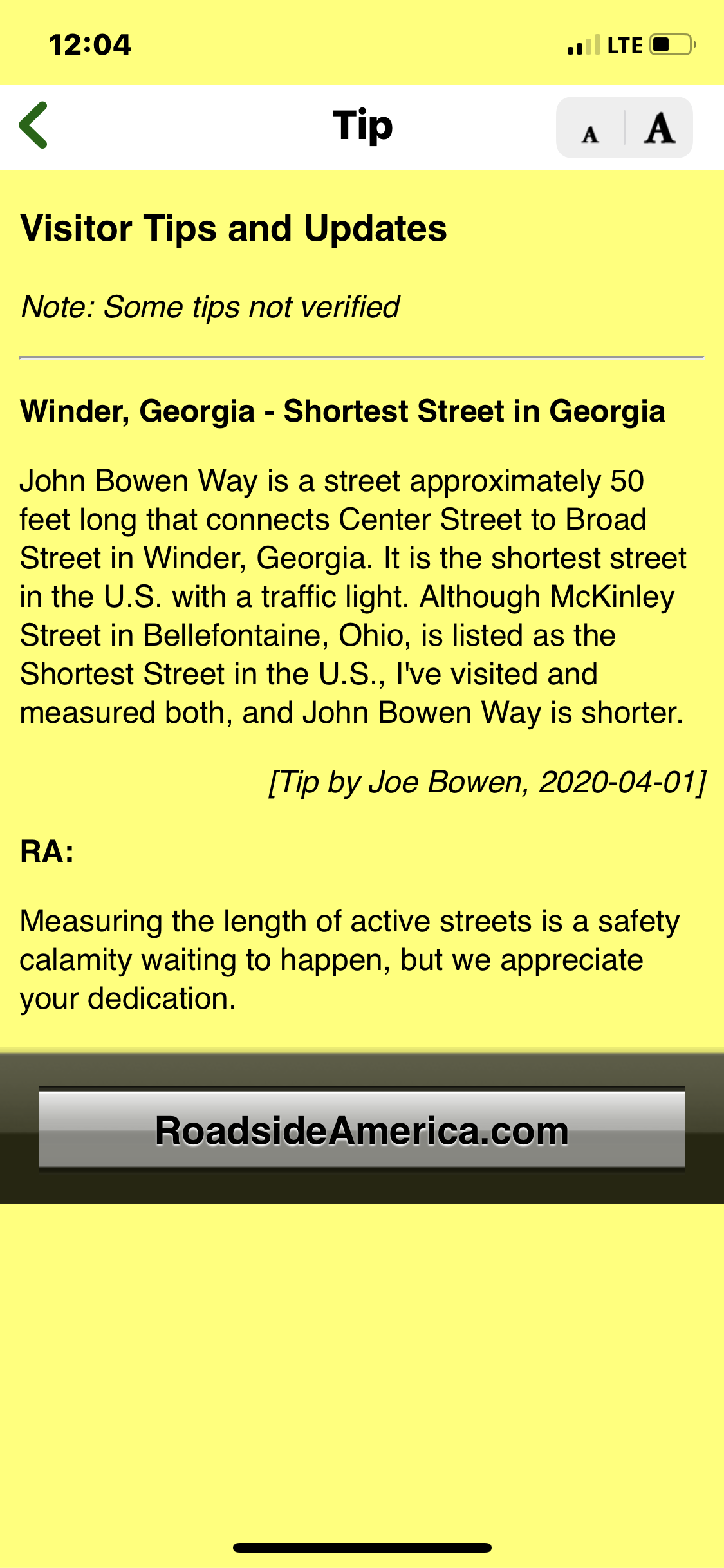
Task: Go back using the green arrow
Action: tap(33, 126)
